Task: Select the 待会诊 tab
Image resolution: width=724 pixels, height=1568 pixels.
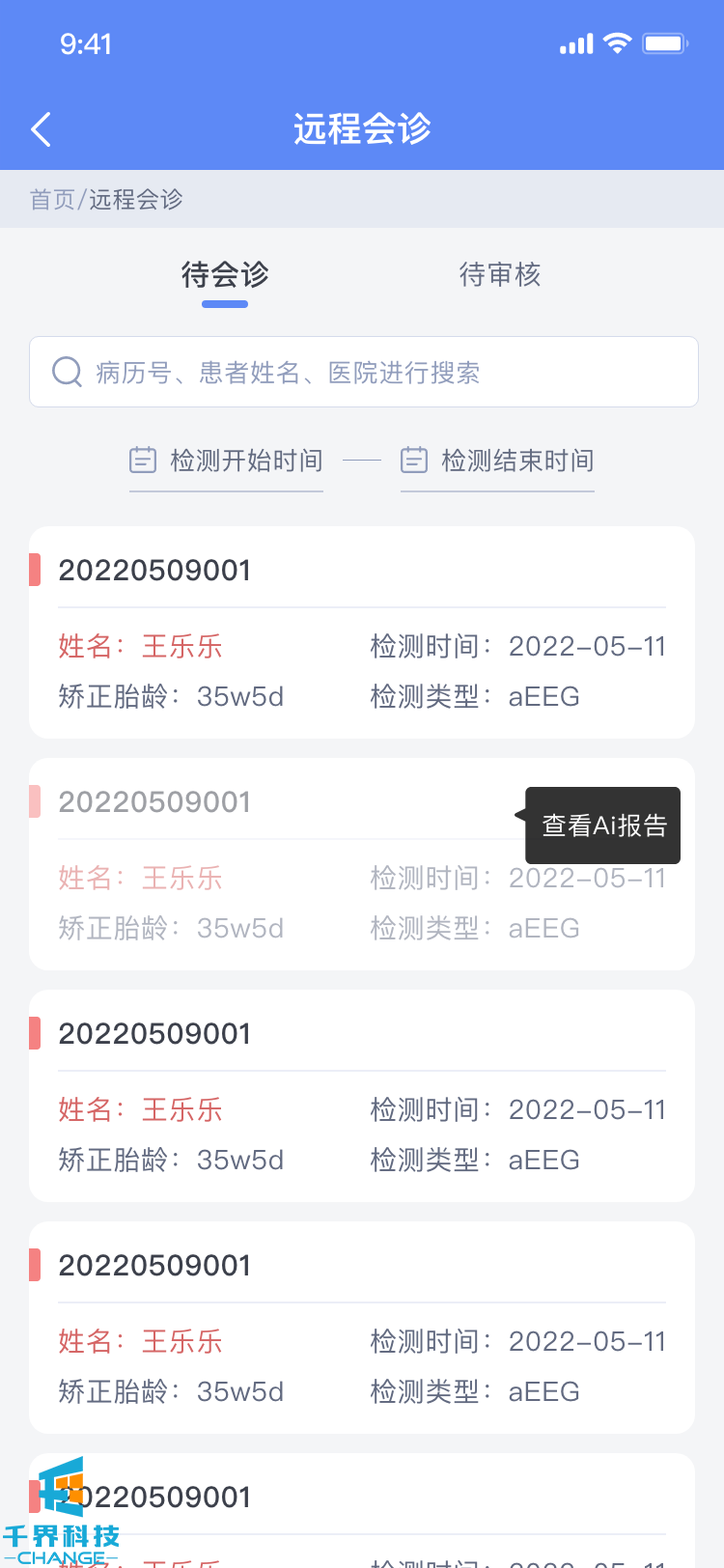Action: click(225, 275)
